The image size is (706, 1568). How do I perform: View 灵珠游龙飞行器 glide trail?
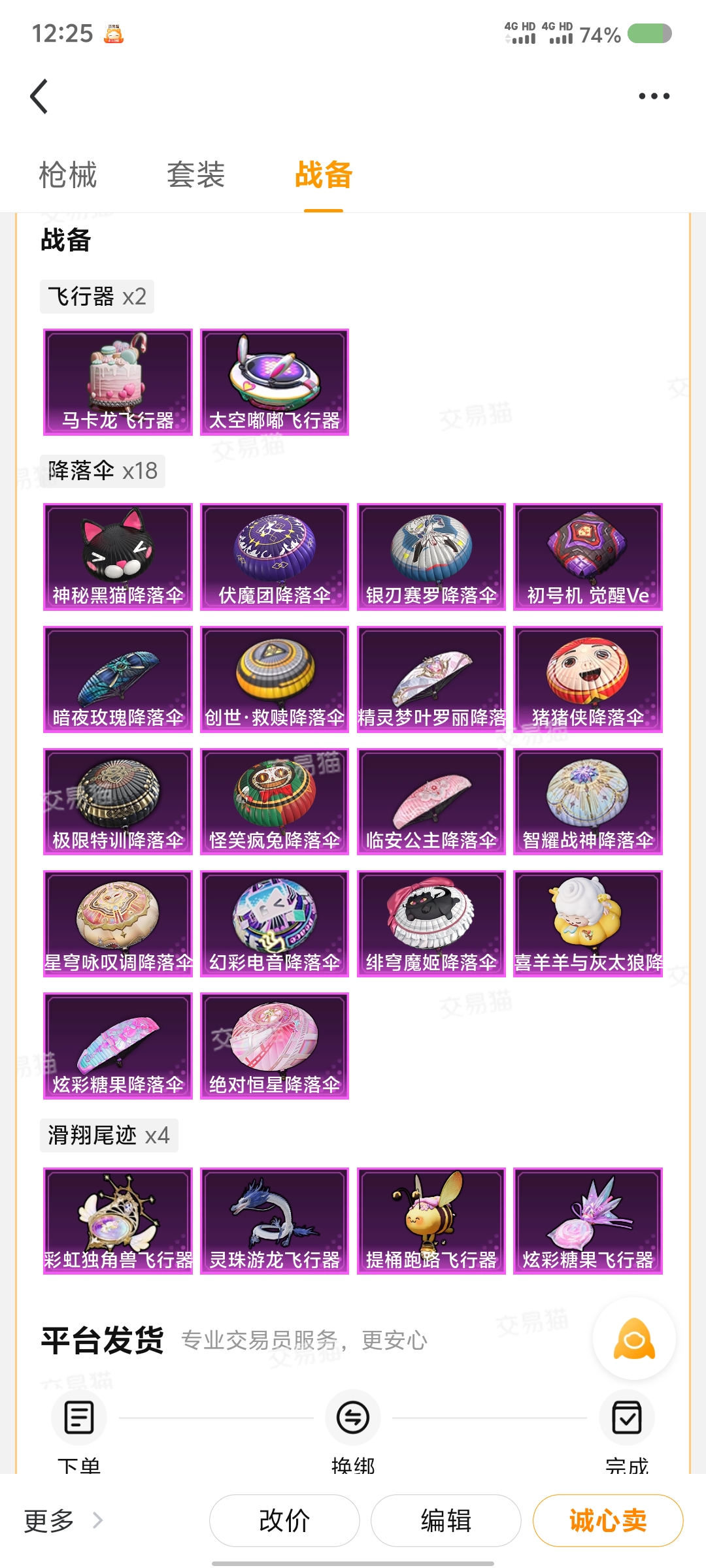[x=275, y=1221]
